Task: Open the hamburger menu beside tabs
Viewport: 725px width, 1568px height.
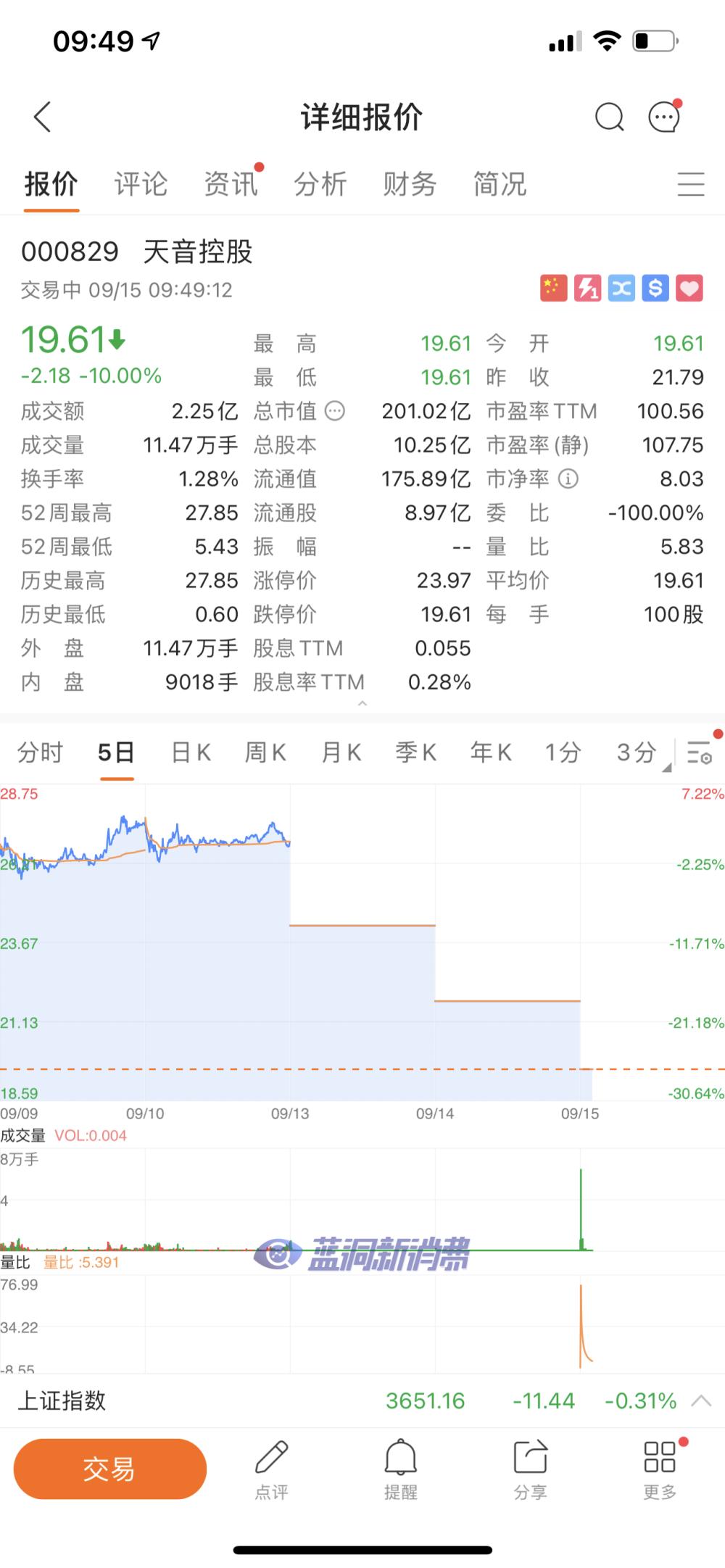Action: (690, 184)
